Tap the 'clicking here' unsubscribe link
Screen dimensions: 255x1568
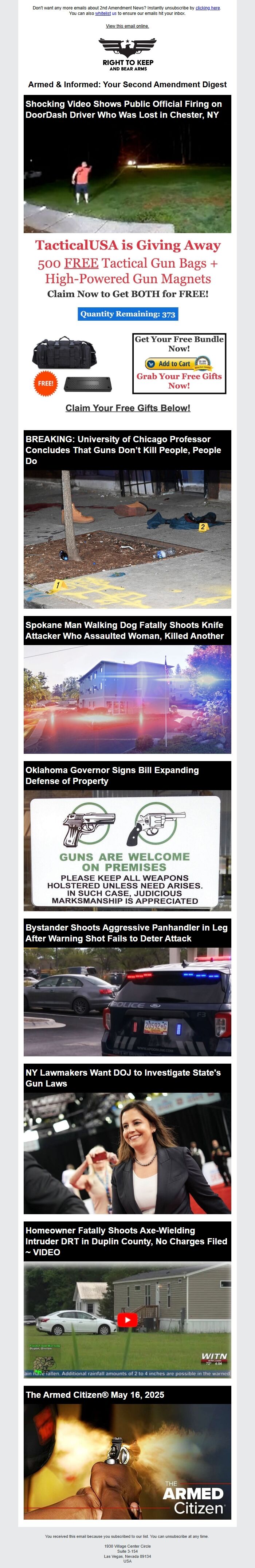point(207,8)
